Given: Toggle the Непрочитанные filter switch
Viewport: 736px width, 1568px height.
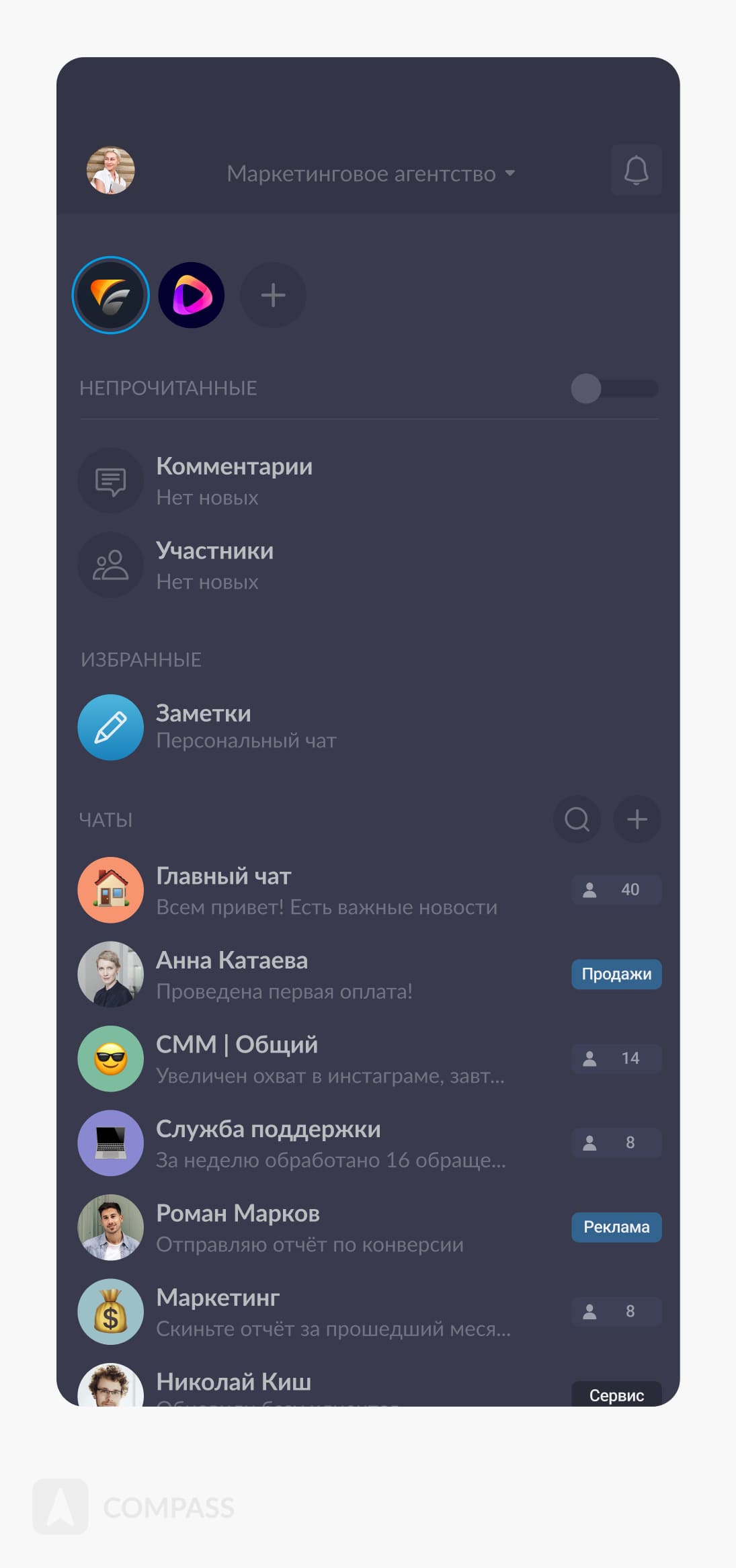Looking at the screenshot, I should click(x=613, y=388).
